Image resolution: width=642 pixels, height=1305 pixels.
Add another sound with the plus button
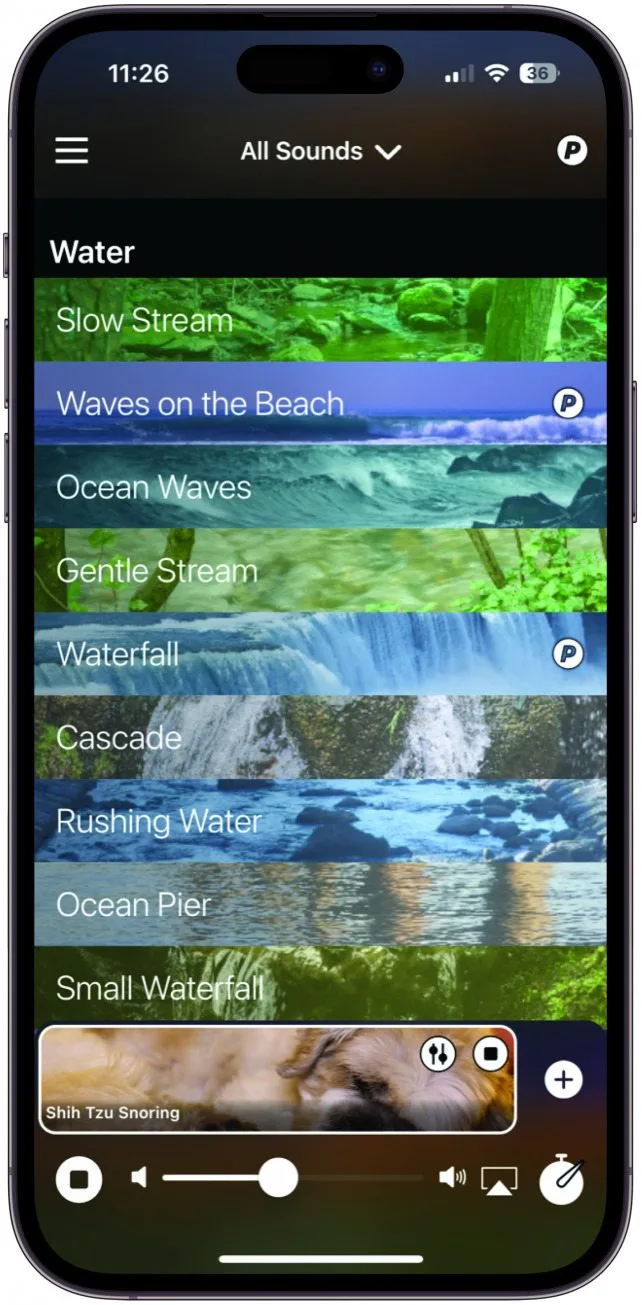point(564,1080)
